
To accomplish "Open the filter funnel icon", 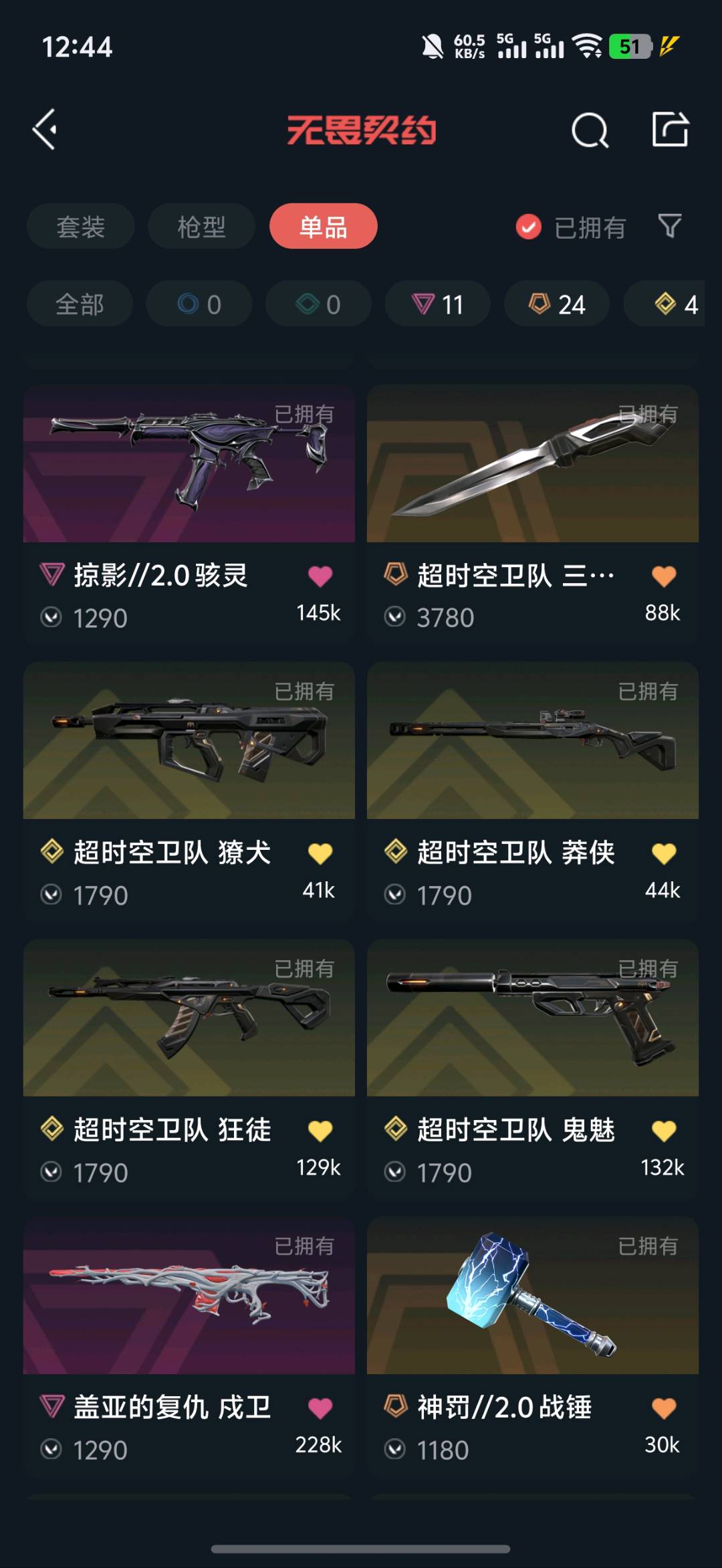I will click(669, 226).
